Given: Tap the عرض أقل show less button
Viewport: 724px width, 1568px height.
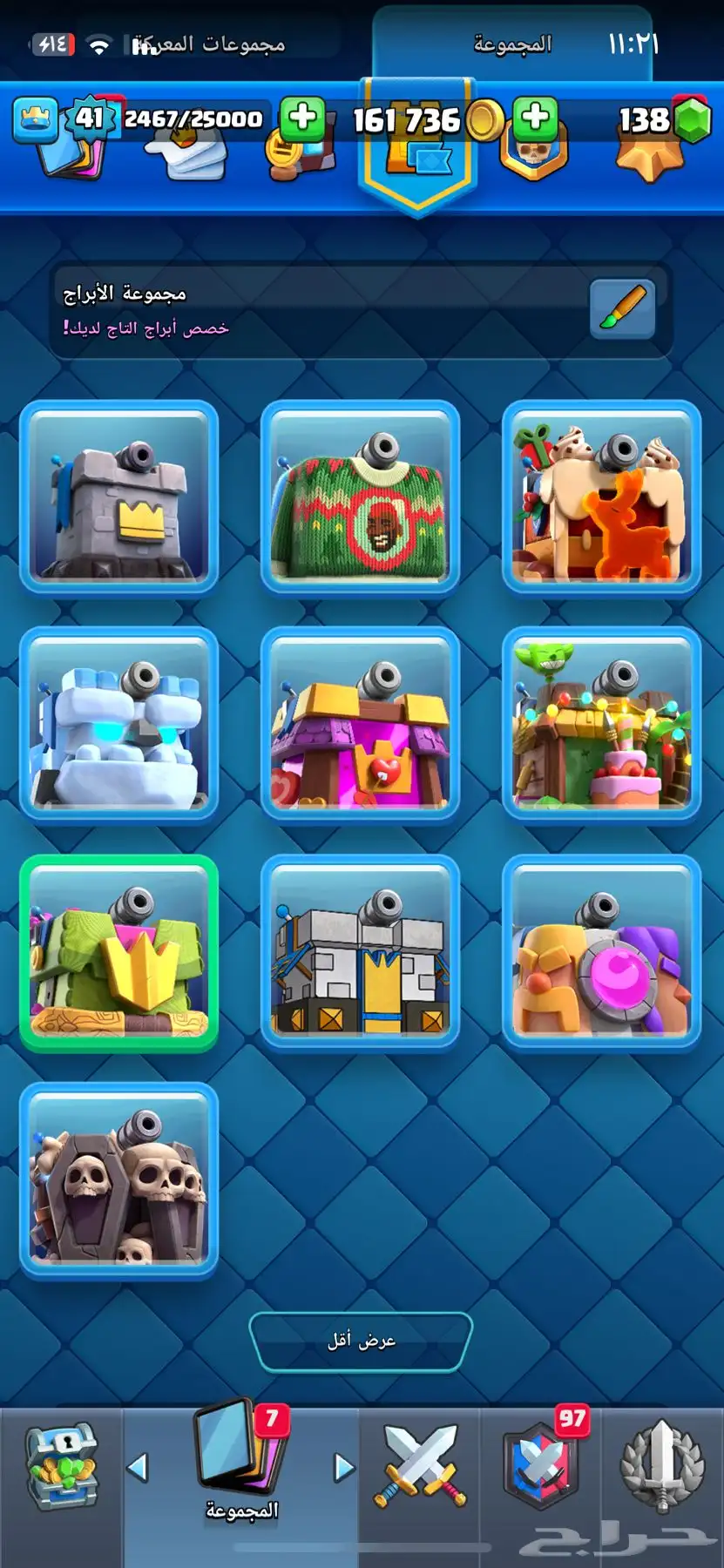Looking at the screenshot, I should pyautogui.click(x=361, y=1341).
